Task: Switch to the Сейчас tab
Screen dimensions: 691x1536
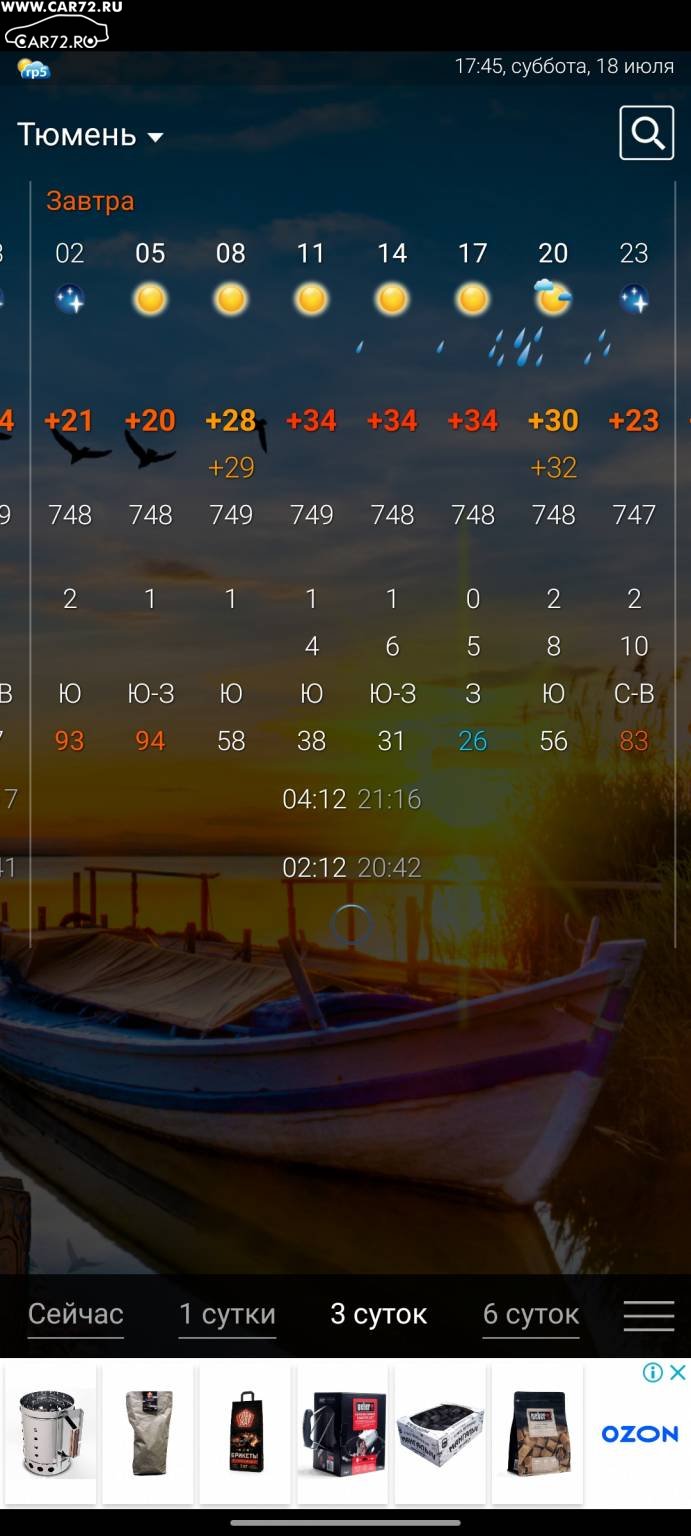Action: (76, 1314)
